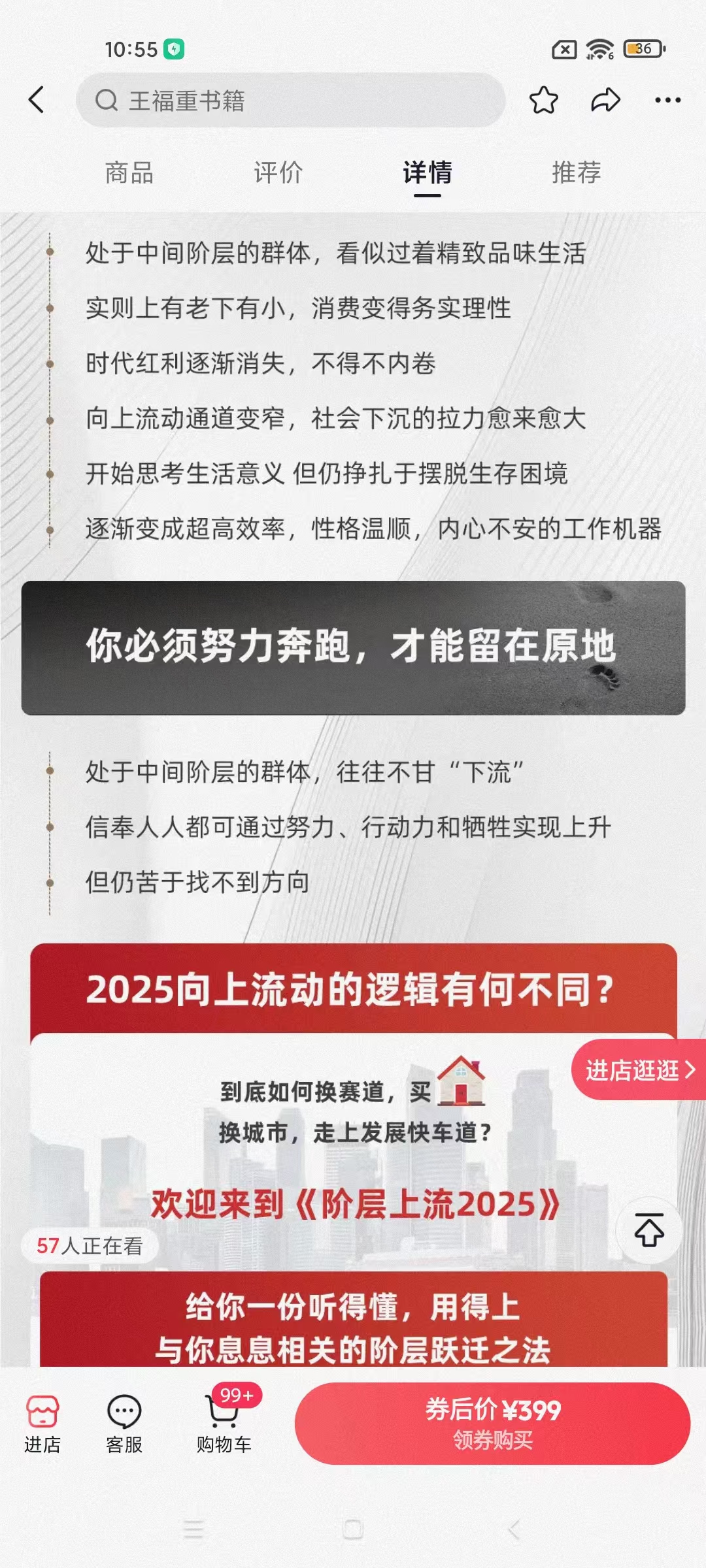Screen dimensions: 706x1568
Task: Share this product page
Action: (605, 100)
